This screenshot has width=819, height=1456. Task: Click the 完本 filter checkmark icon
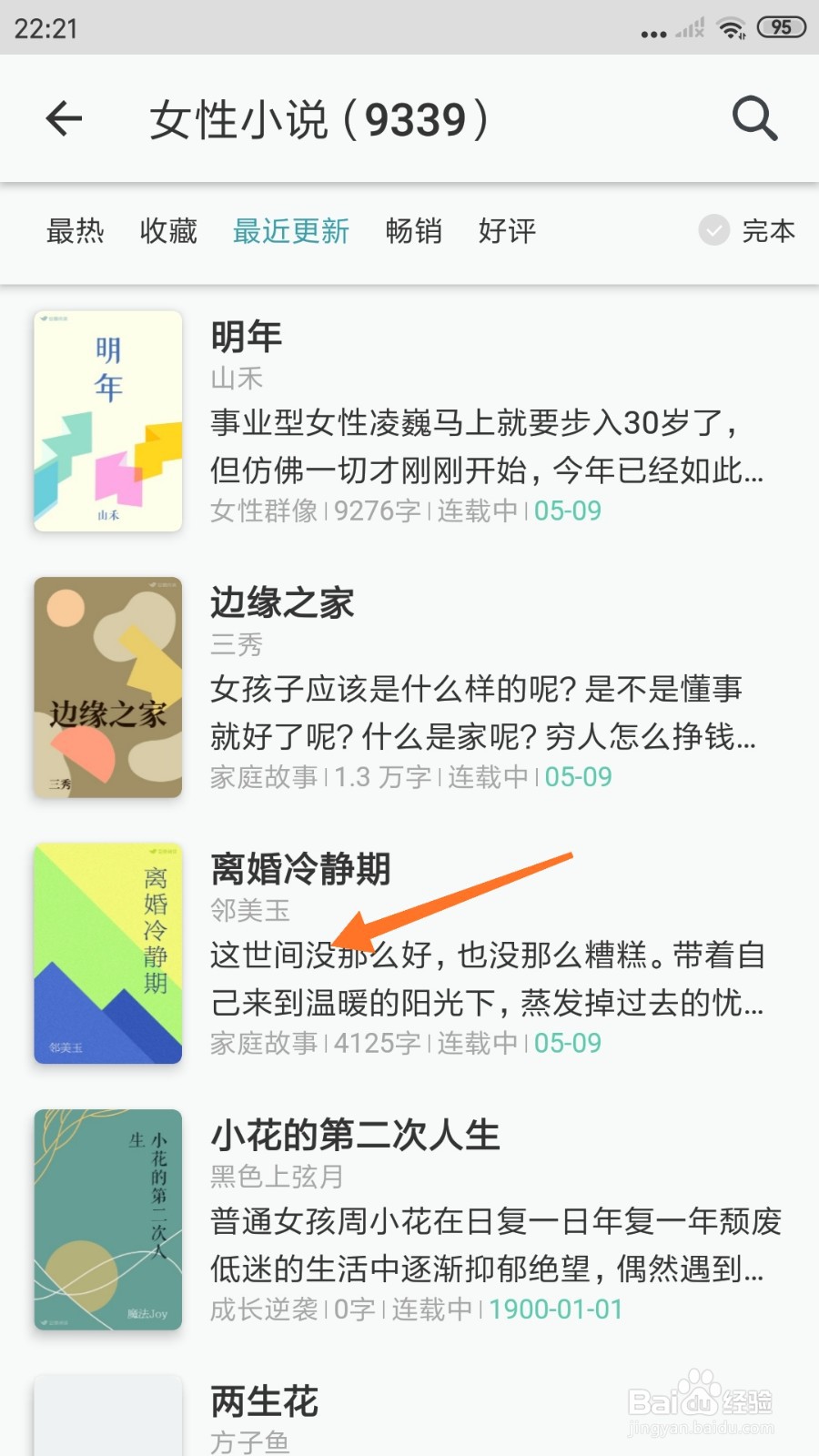pyautogui.click(x=713, y=232)
